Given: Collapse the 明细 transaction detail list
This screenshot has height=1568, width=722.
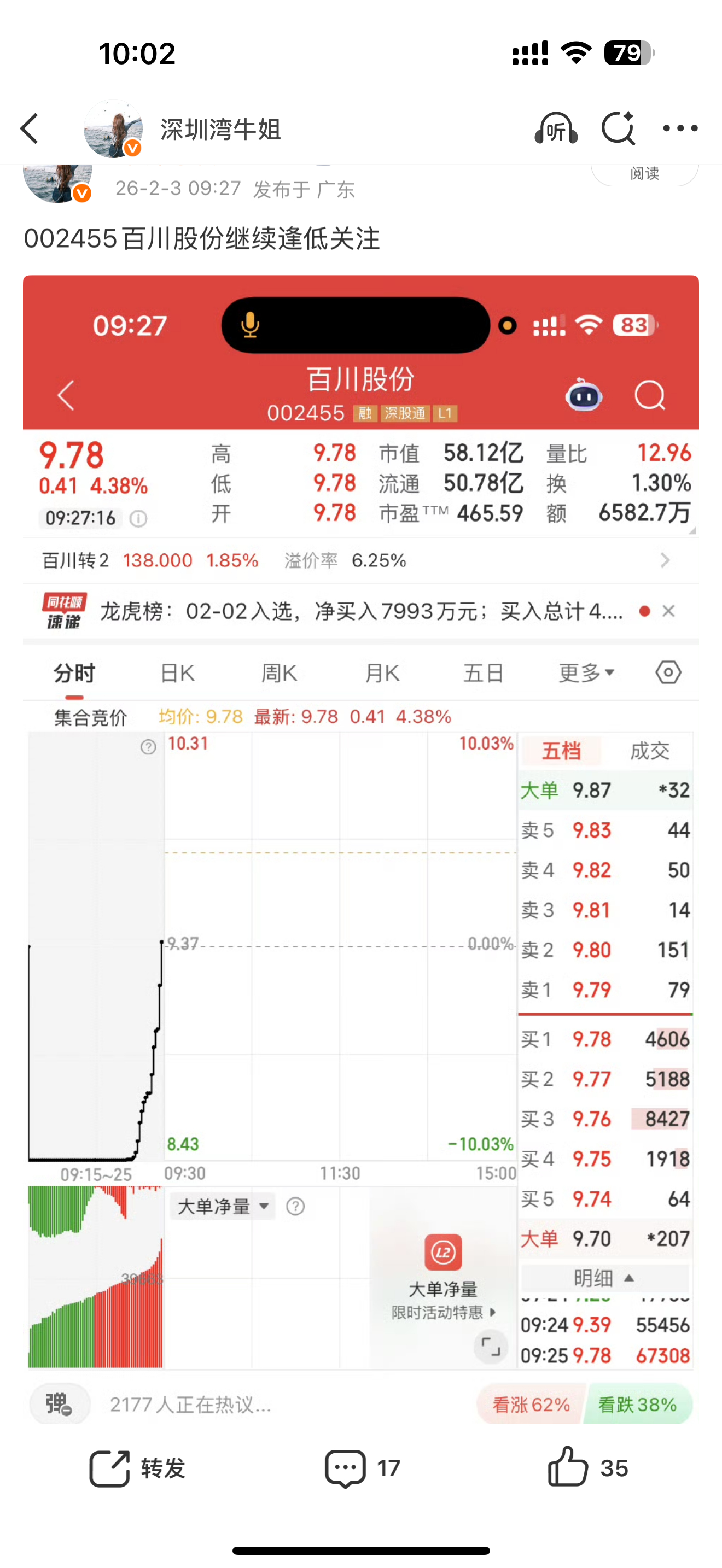Looking at the screenshot, I should click(604, 1278).
